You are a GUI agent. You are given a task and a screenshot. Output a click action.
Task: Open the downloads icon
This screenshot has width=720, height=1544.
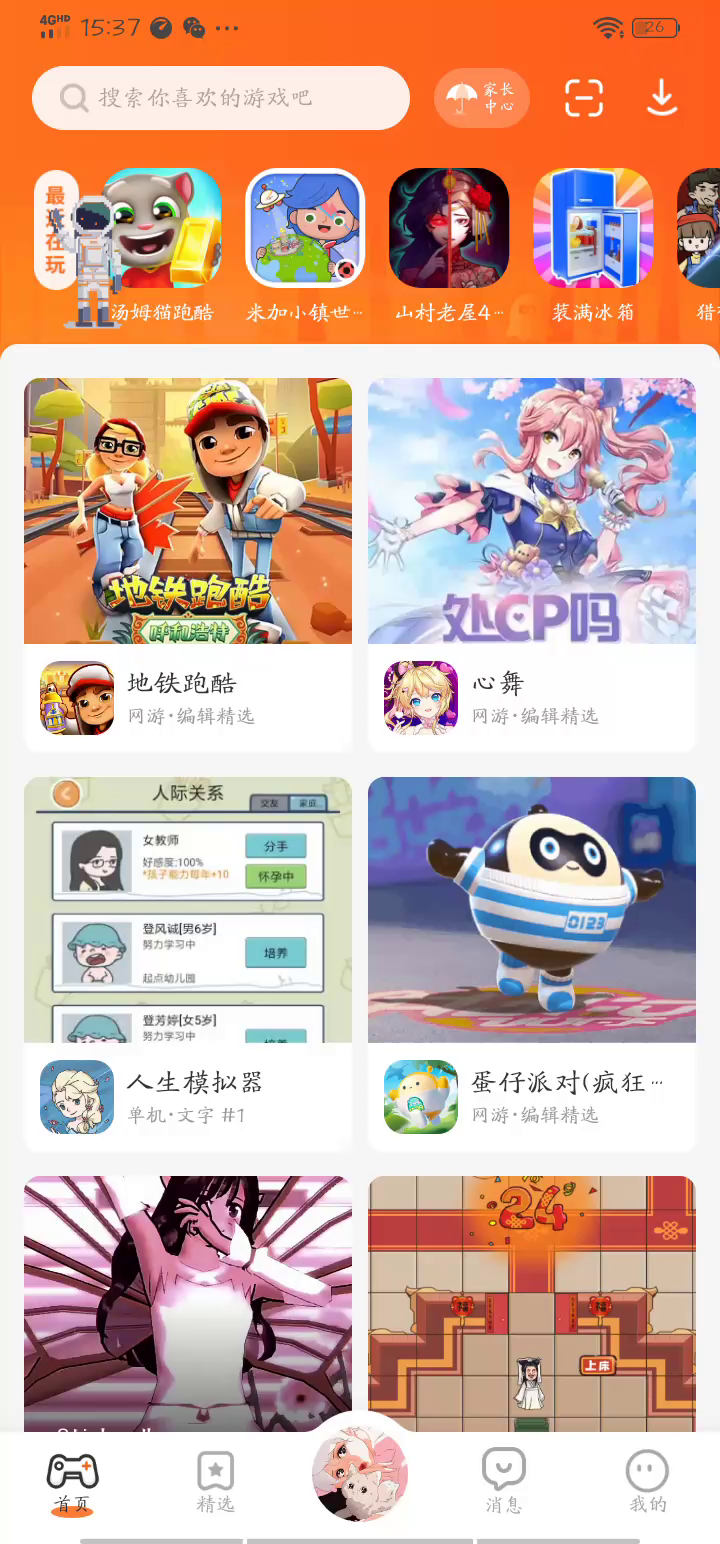(662, 98)
